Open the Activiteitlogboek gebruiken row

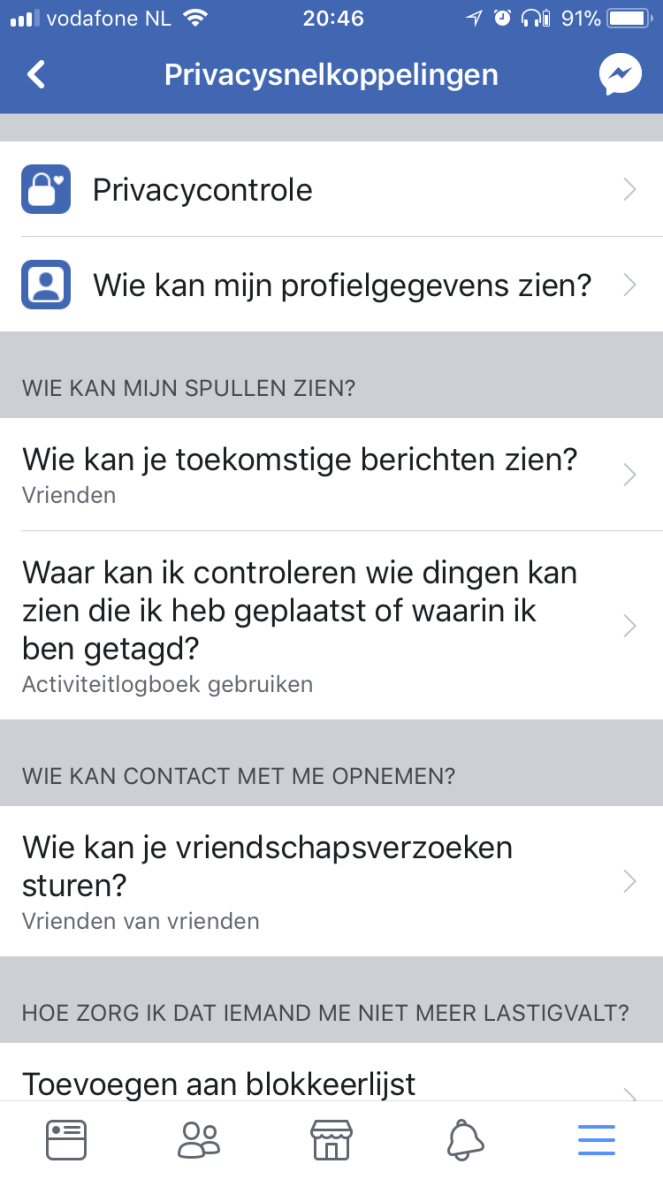coord(330,625)
